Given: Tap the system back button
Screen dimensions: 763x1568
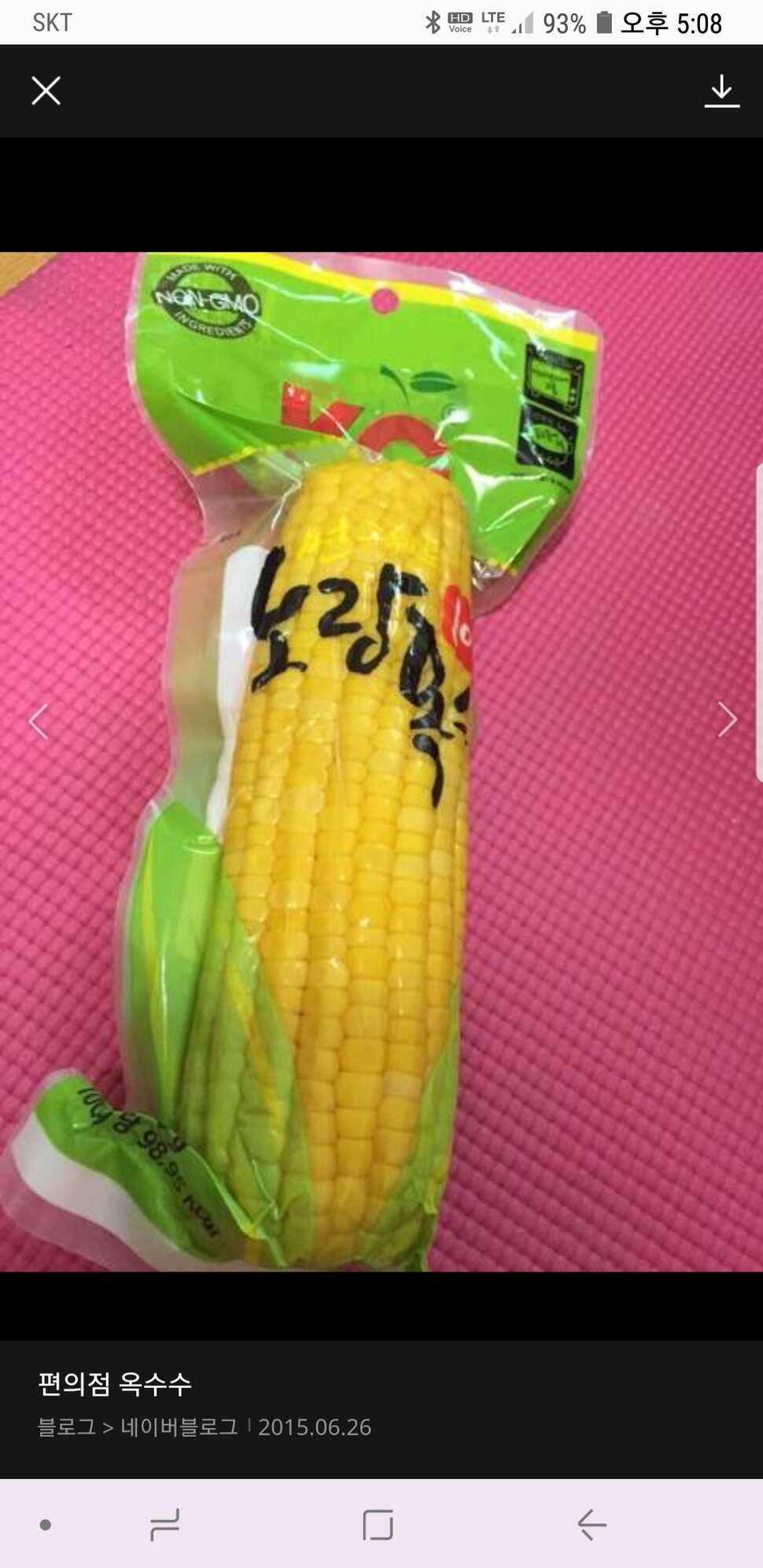Looking at the screenshot, I should coord(592,1525).
